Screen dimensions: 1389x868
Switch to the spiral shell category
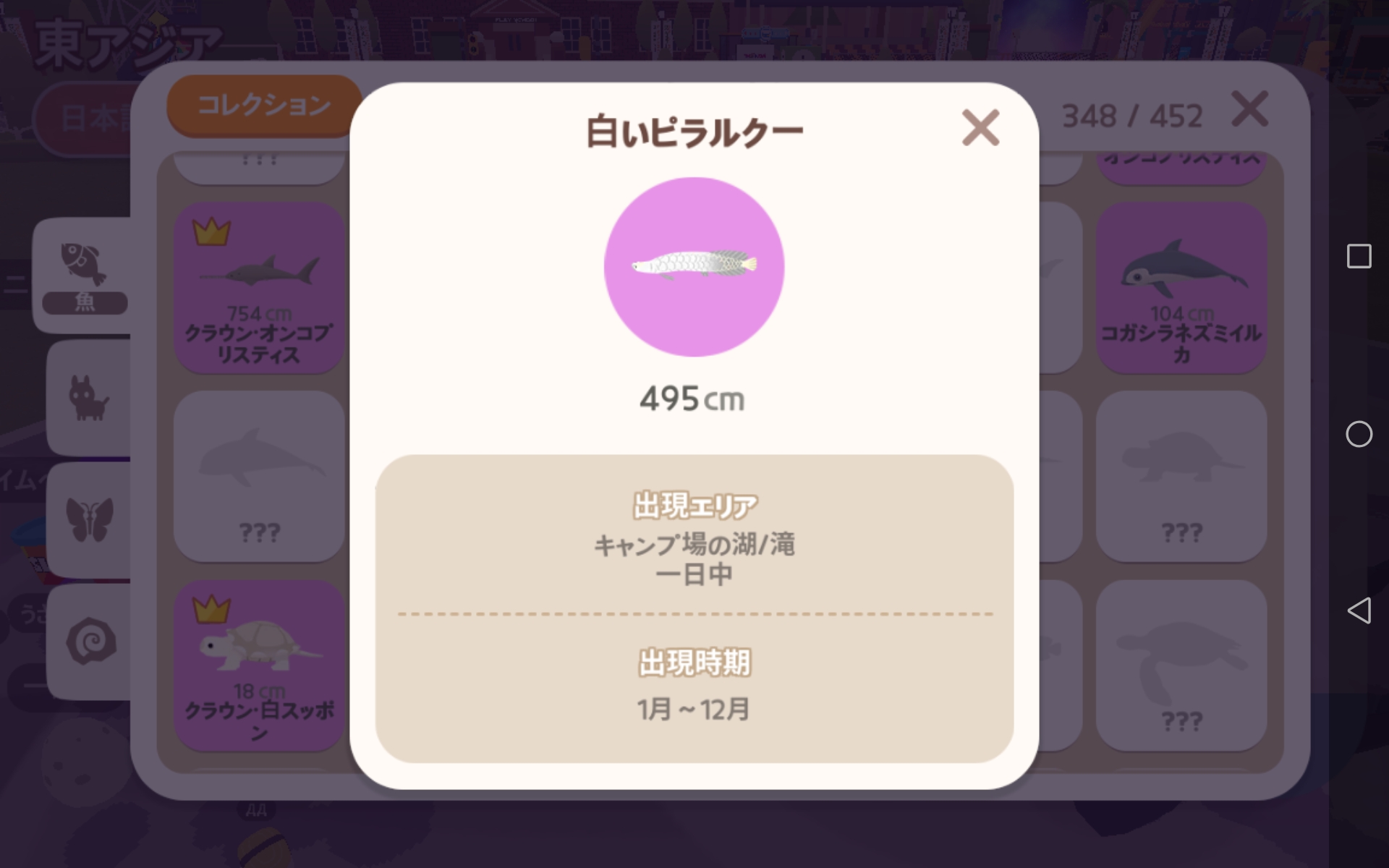(91, 642)
